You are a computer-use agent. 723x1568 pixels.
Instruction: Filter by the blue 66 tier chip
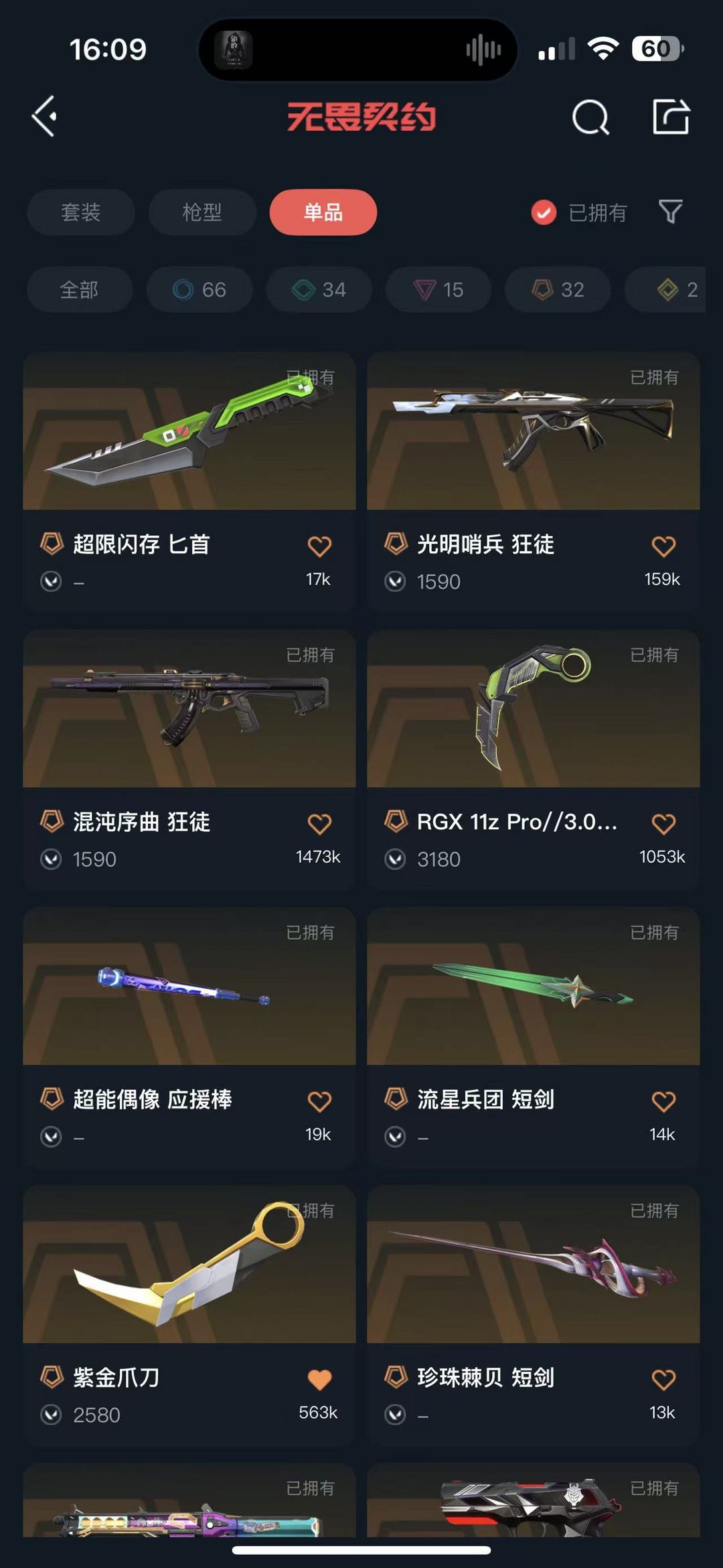pos(199,289)
